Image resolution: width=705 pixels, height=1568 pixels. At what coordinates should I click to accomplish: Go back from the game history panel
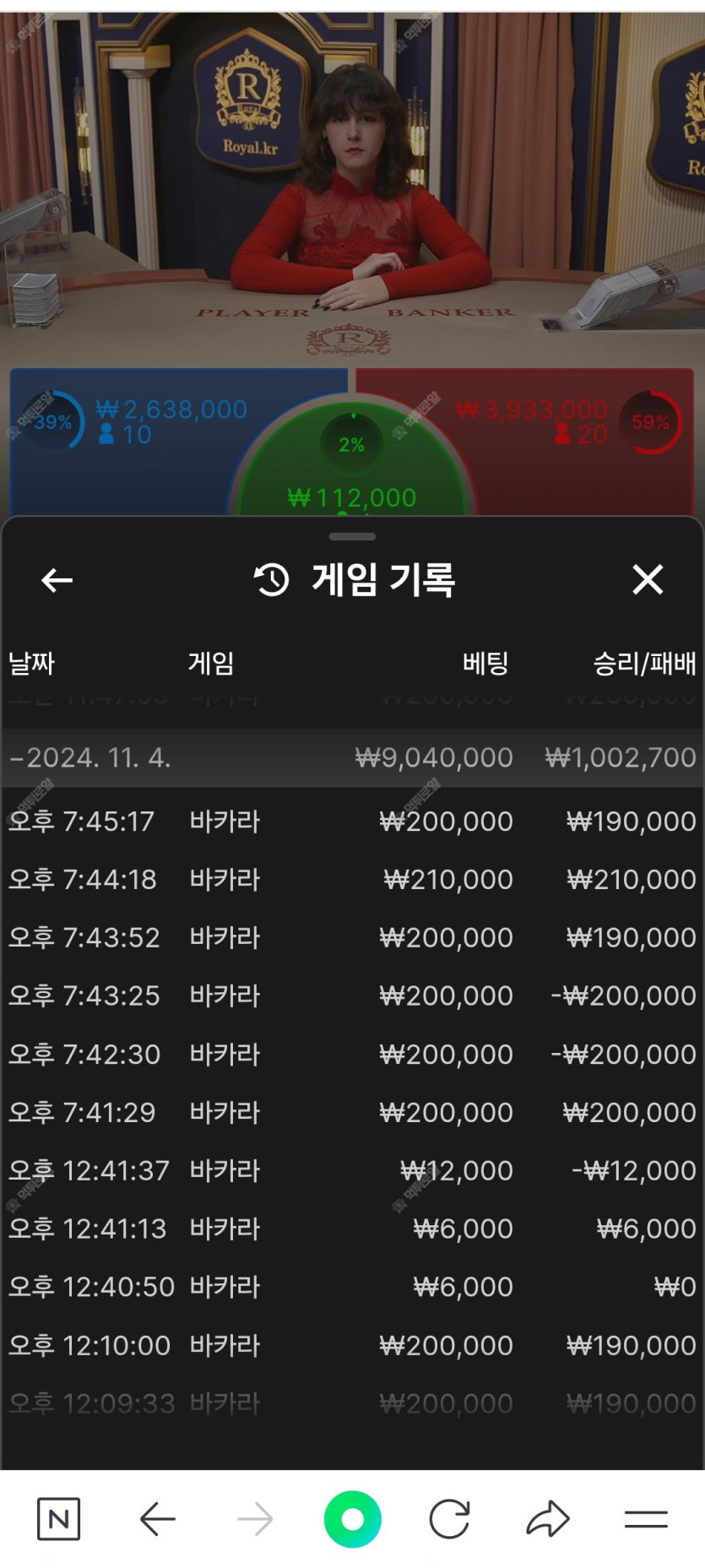[x=57, y=580]
